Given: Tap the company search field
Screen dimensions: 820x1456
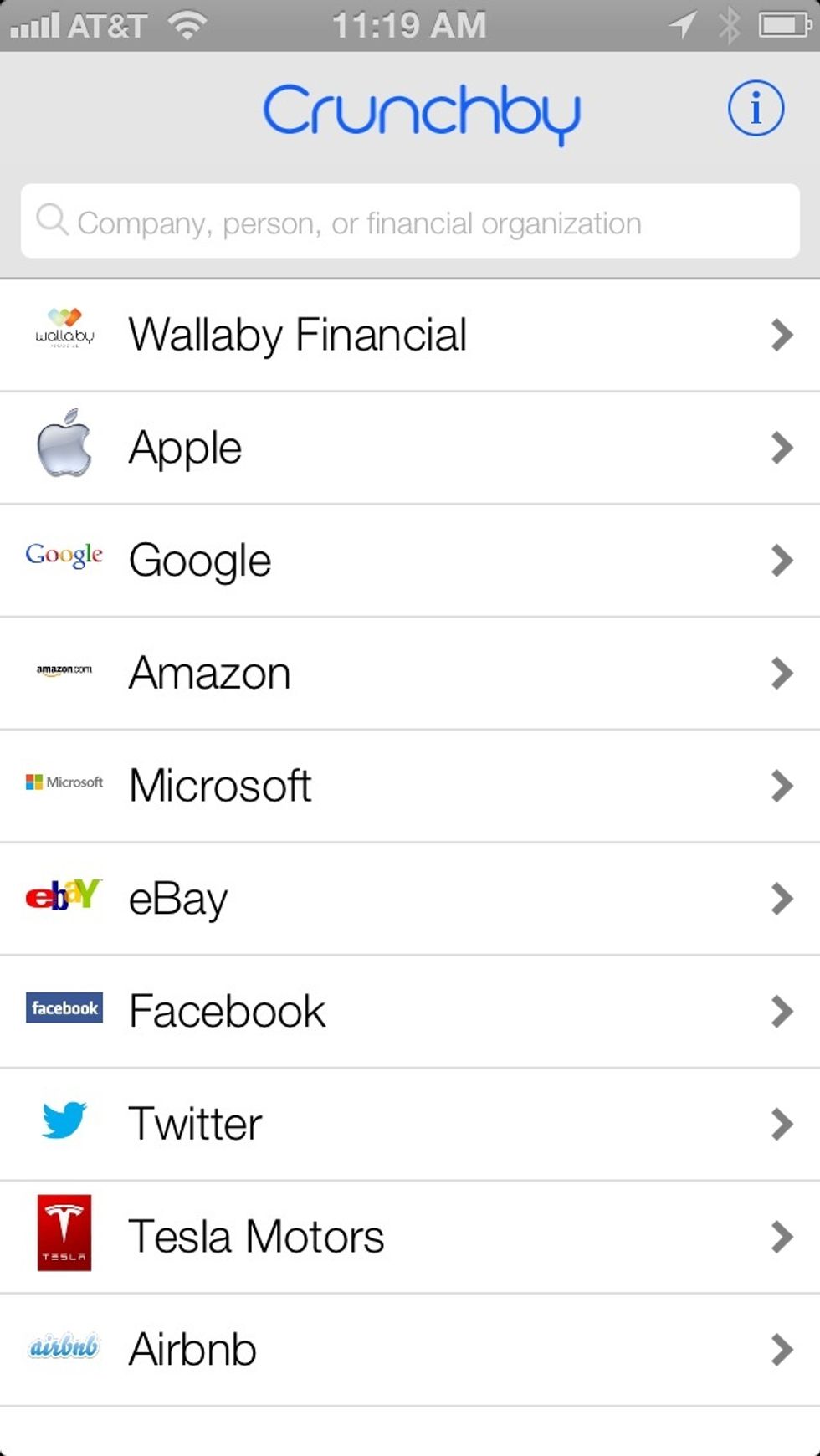Looking at the screenshot, I should tap(410, 222).
